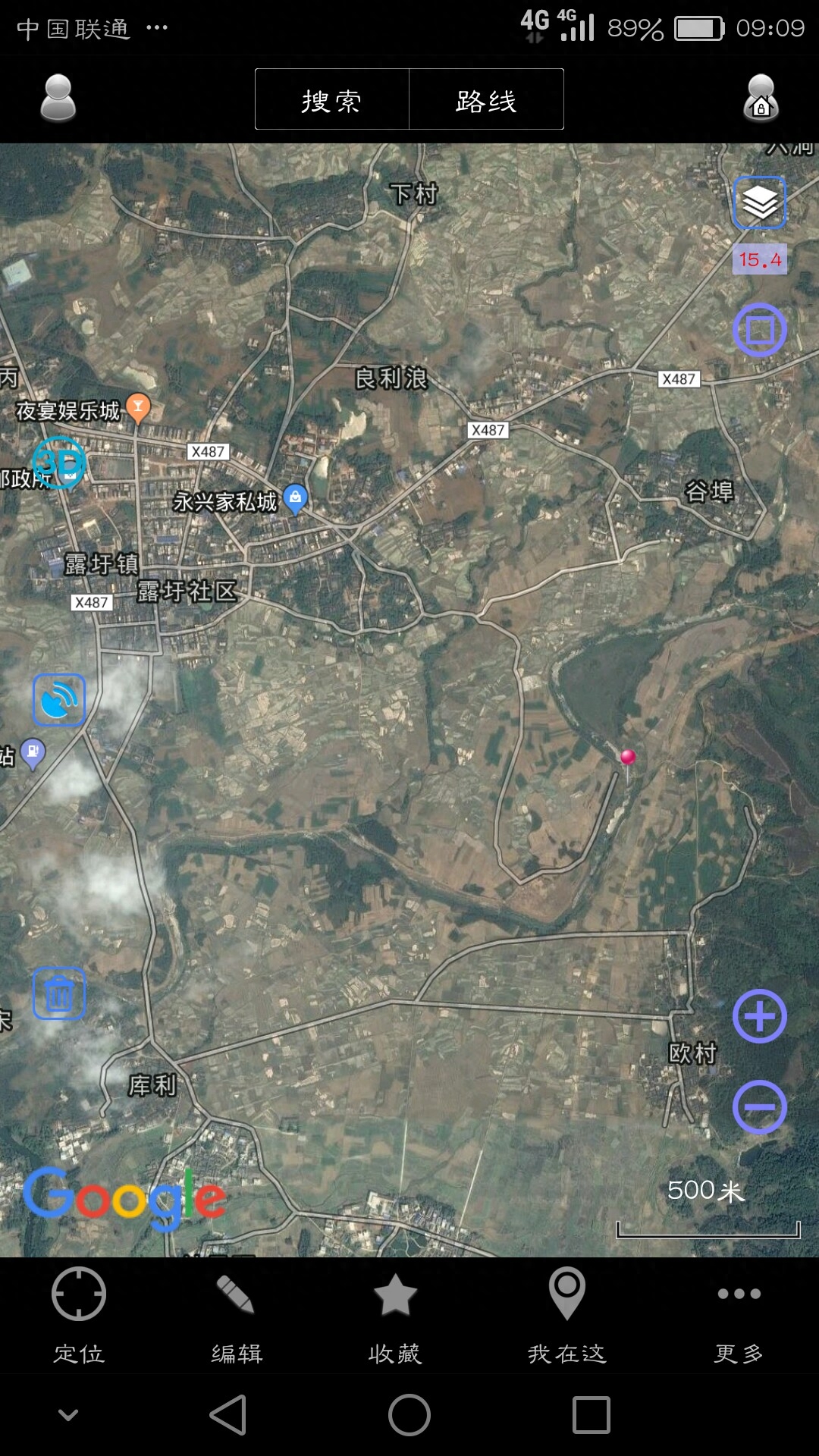The height and width of the screenshot is (1456, 819).
Task: Switch to the 路线 route tab
Action: [x=486, y=99]
